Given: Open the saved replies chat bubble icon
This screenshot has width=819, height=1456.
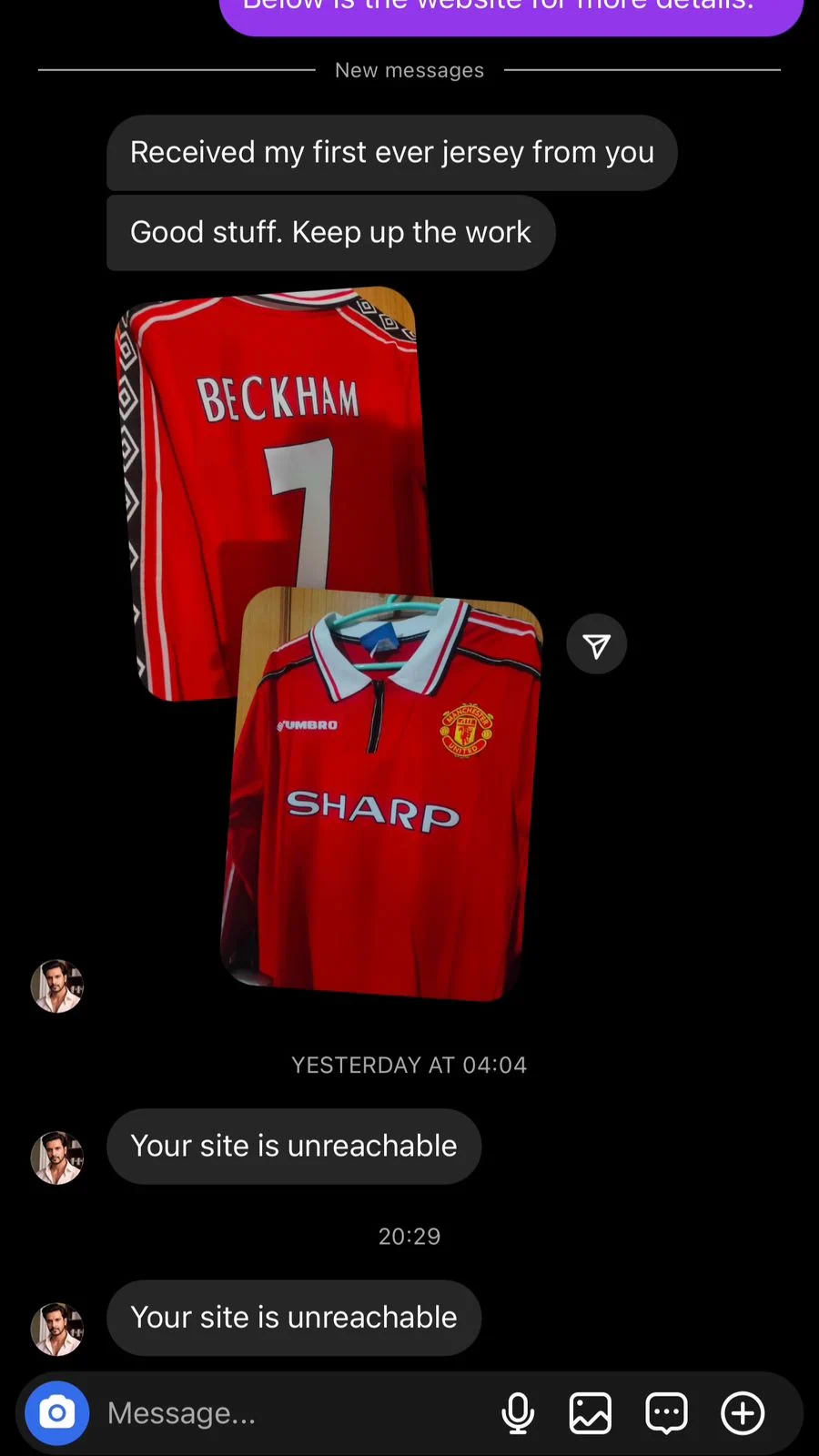Looking at the screenshot, I should pyautogui.click(x=666, y=1413).
